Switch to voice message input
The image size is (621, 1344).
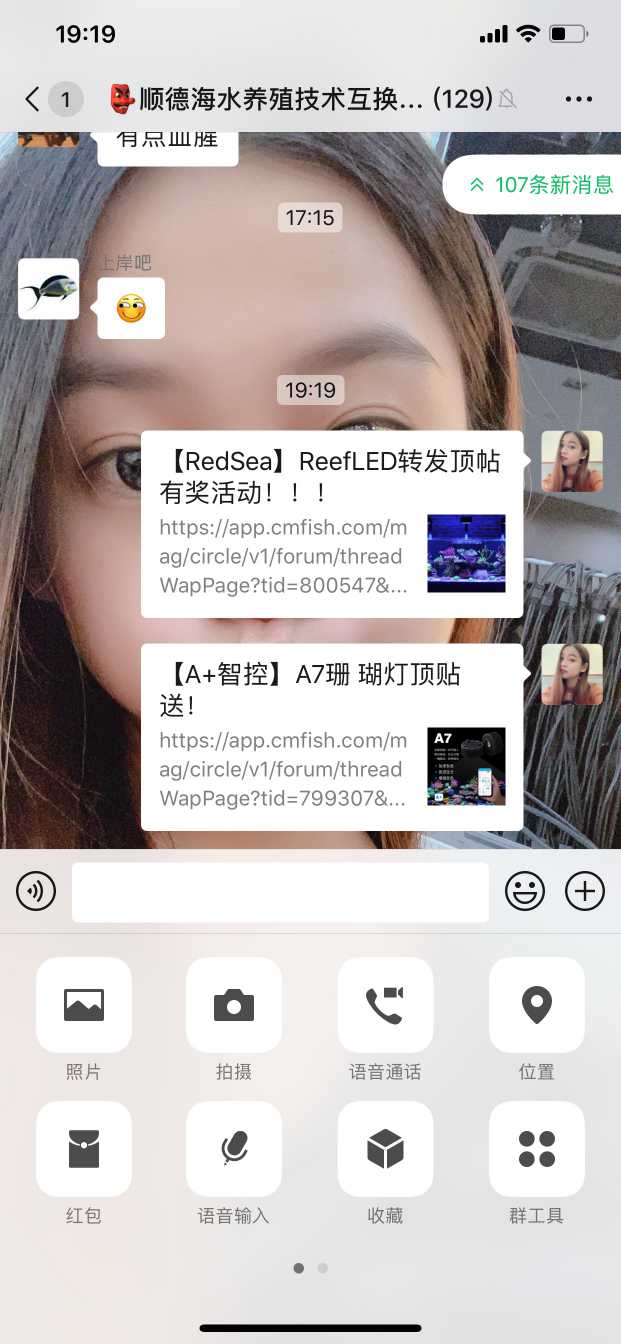click(x=36, y=891)
